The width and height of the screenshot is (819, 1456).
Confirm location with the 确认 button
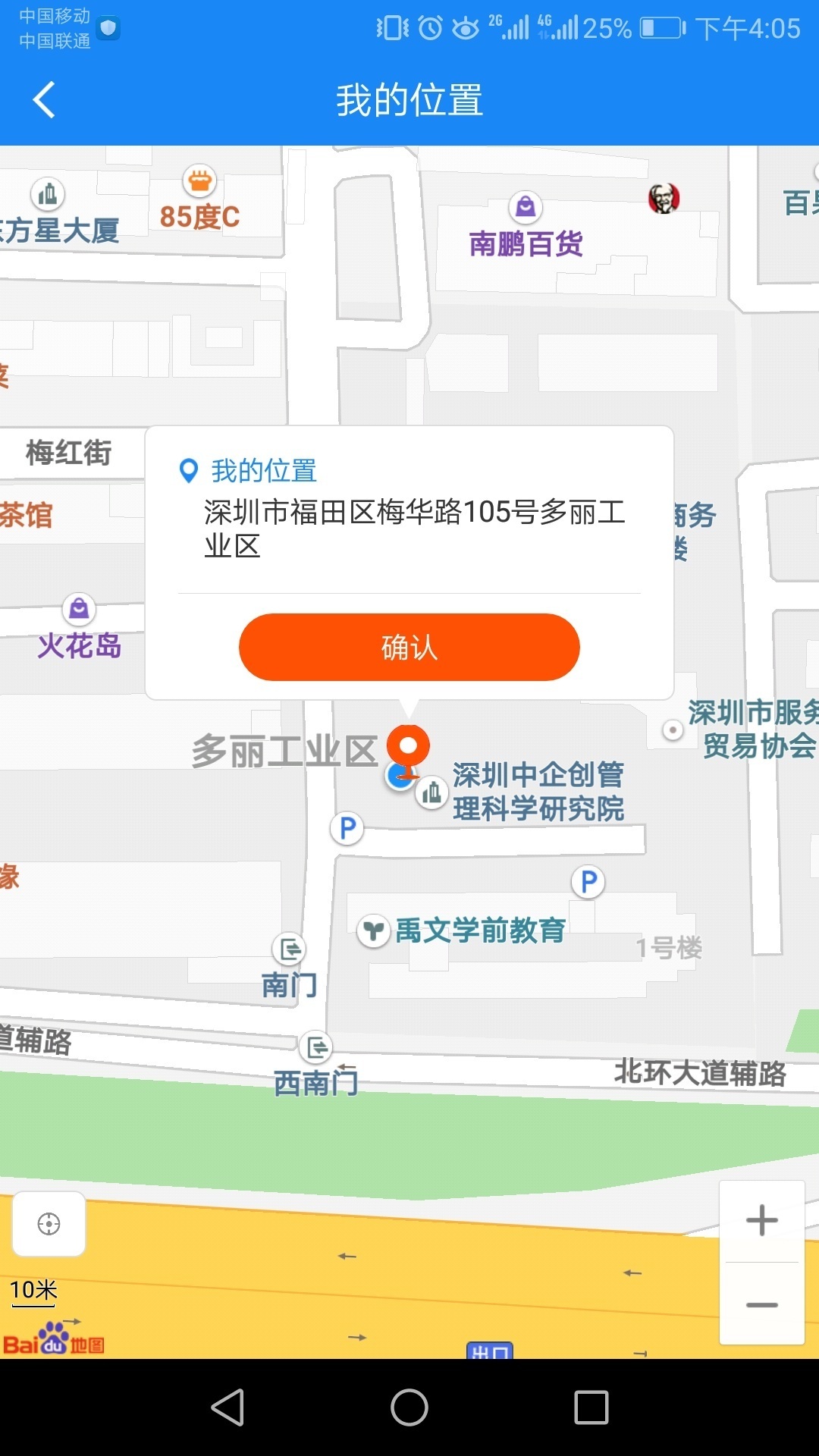click(x=409, y=647)
